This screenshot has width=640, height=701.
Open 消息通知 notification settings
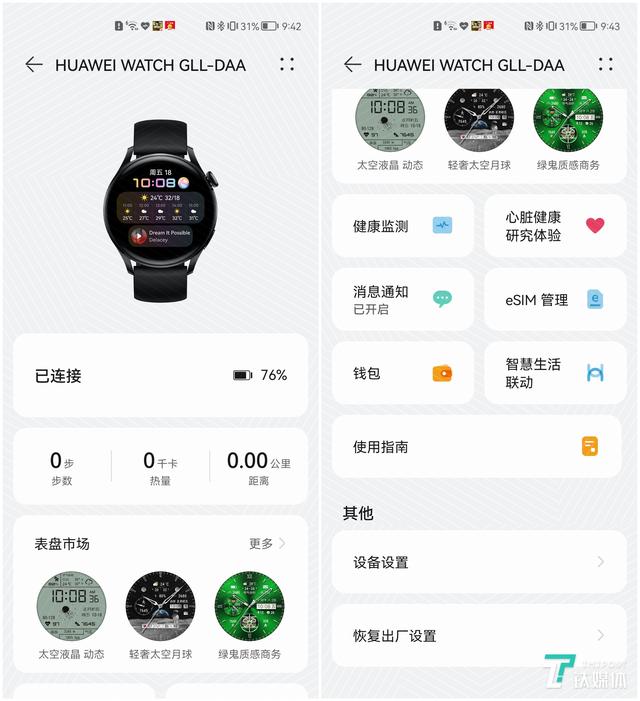point(402,299)
